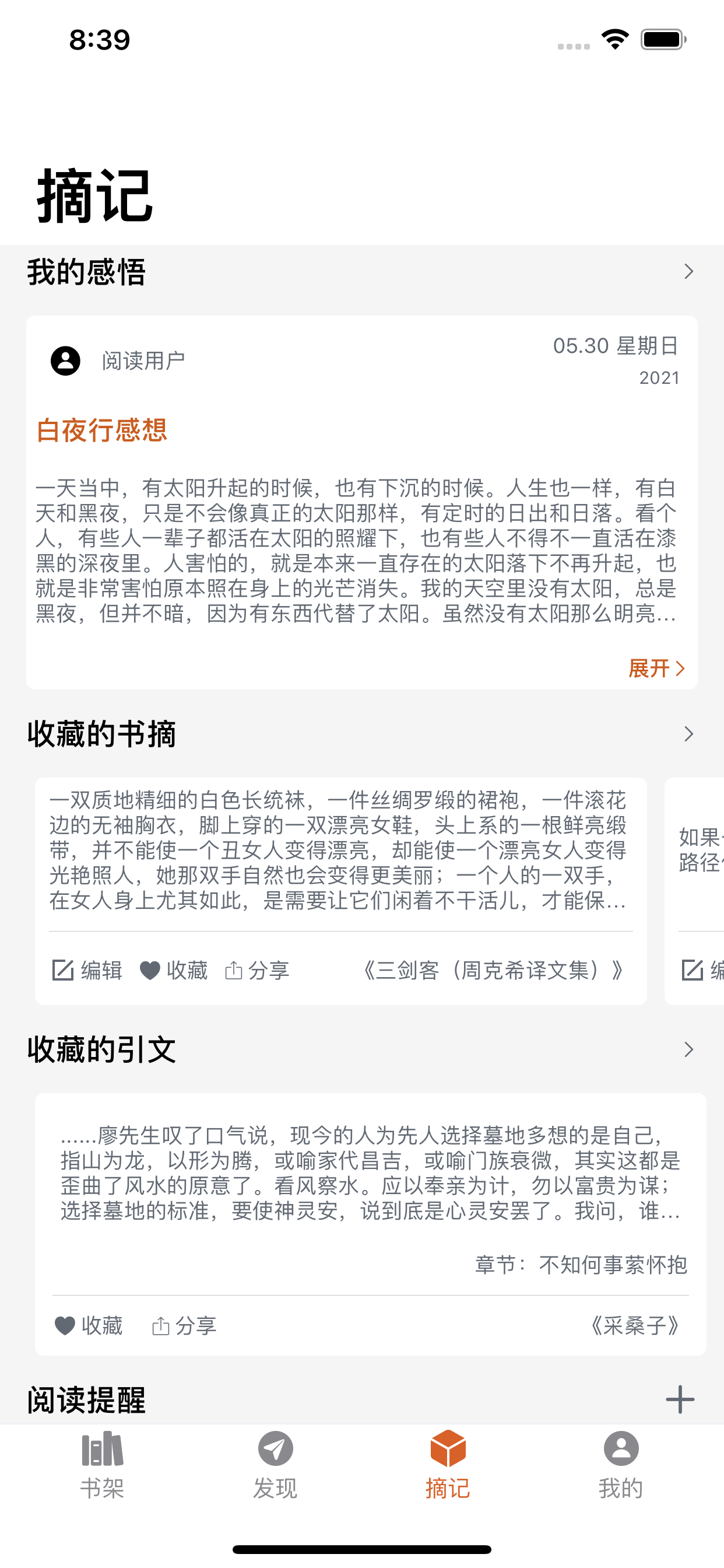Toggle 收藏 on the 三剑客 excerpt
The image size is (724, 1568).
coord(174,970)
